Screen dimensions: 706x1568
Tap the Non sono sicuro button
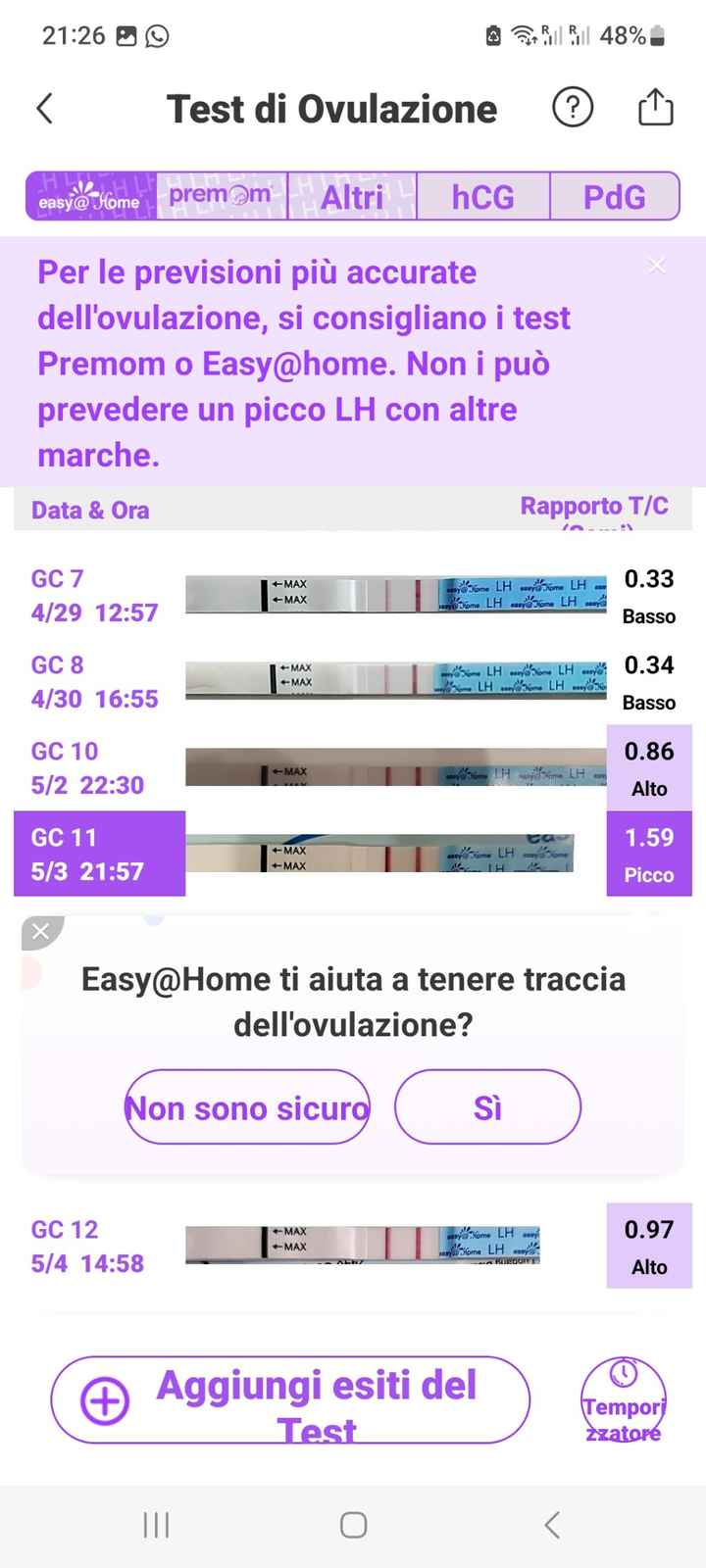(246, 1106)
